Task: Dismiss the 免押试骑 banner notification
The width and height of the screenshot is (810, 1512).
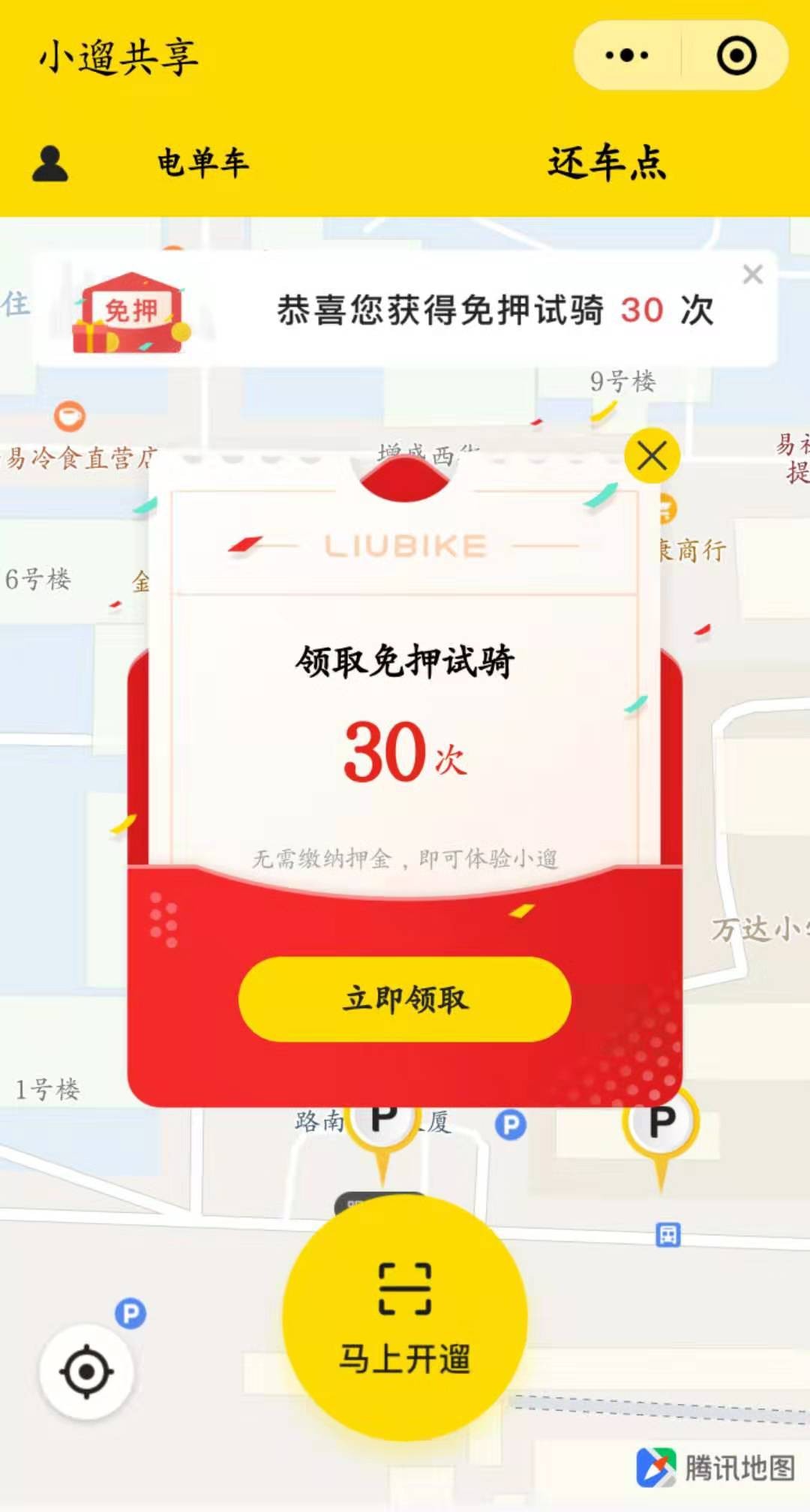Action: [752, 274]
